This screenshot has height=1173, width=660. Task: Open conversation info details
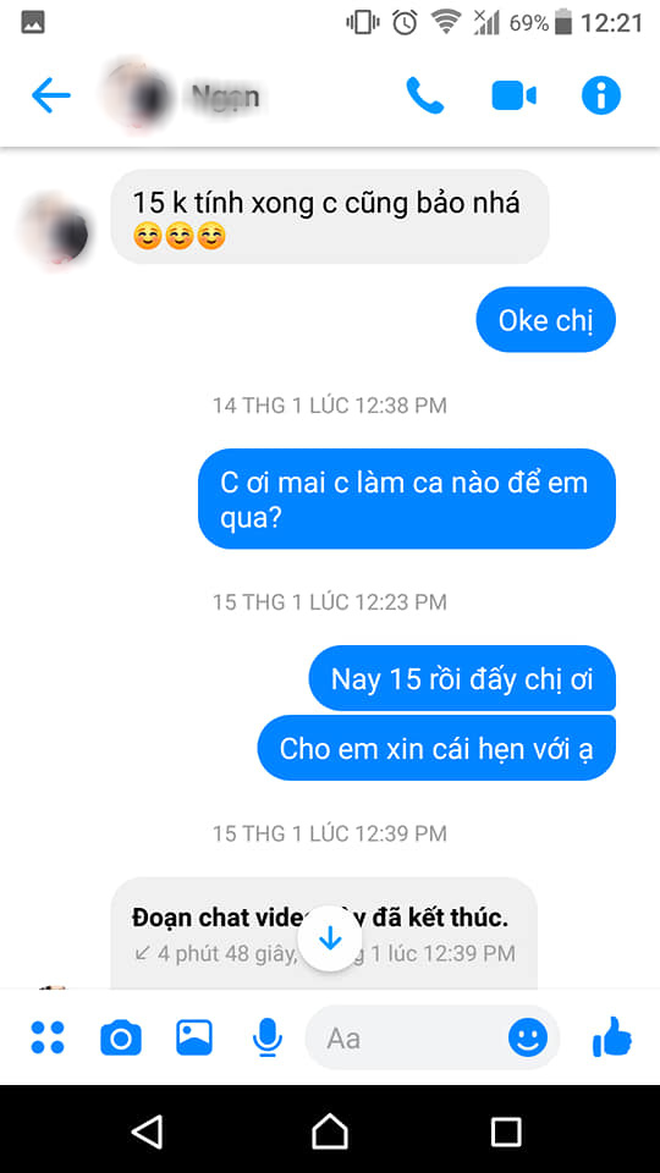[x=601, y=96]
